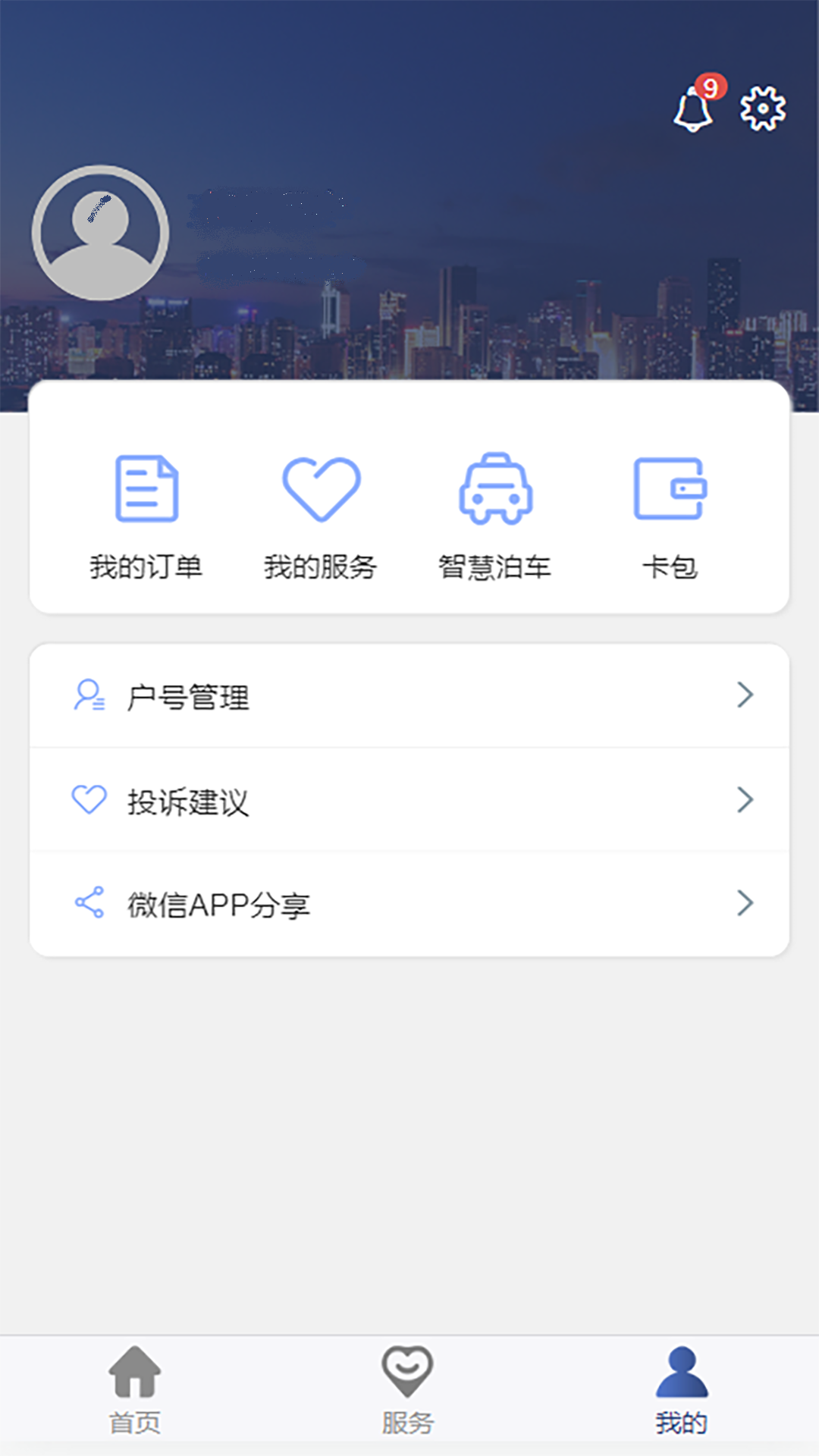Expand the 微信APP分享 row chevron
The image size is (819, 1456).
click(x=745, y=902)
